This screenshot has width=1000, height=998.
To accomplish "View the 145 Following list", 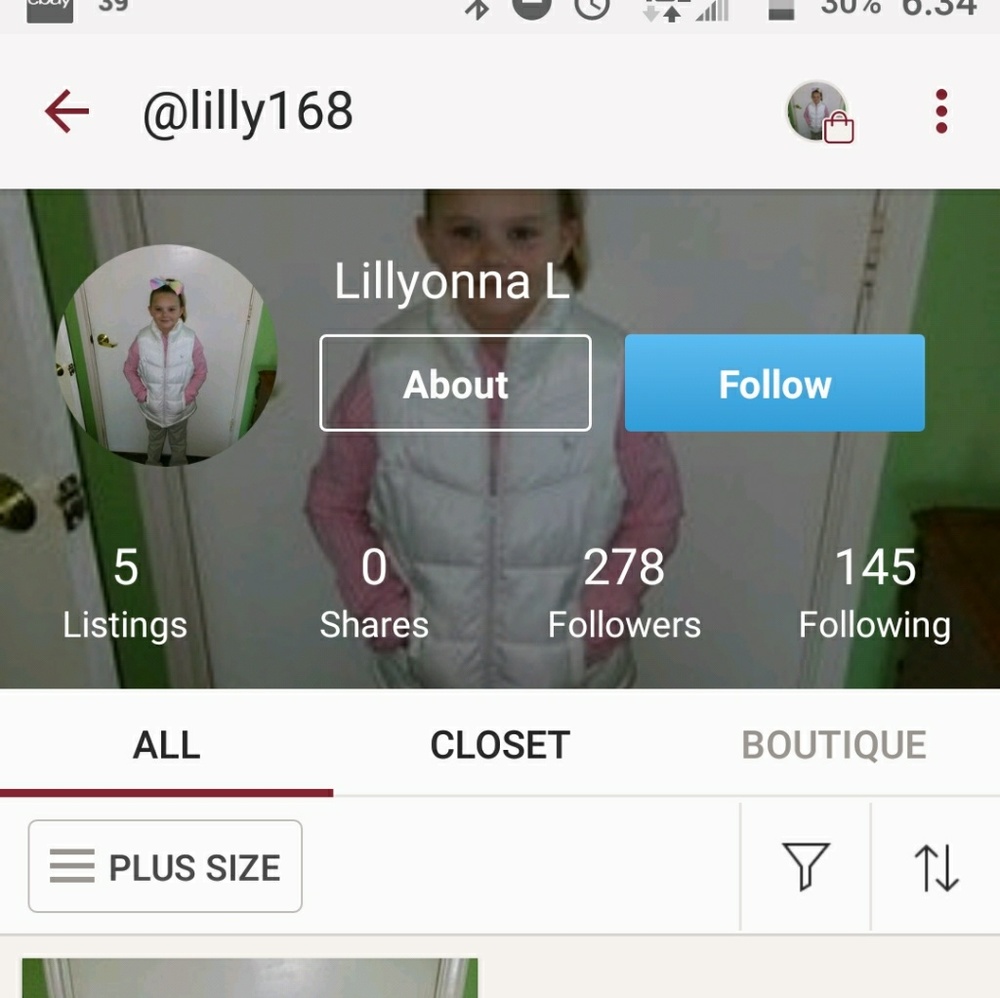I will click(874, 594).
